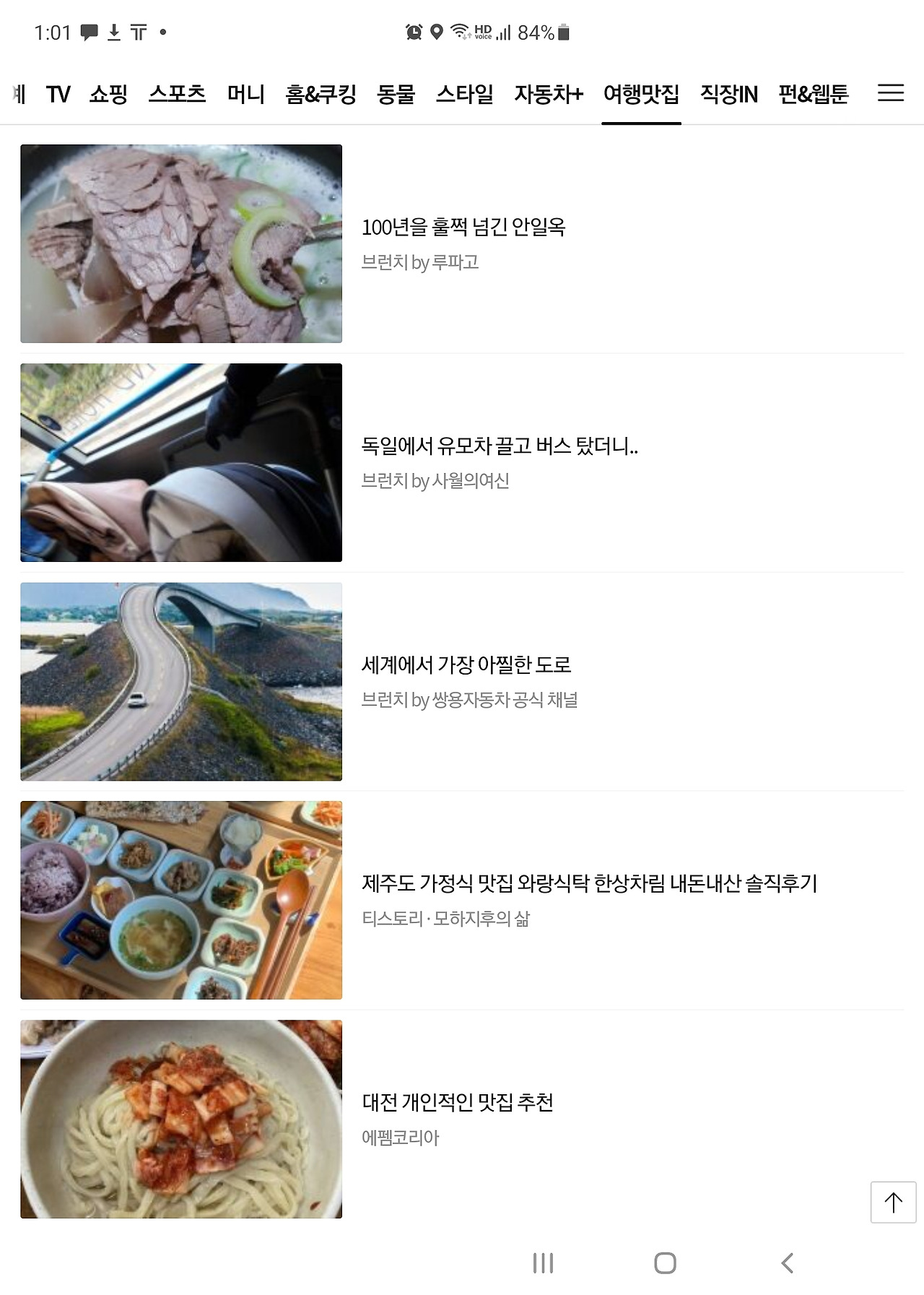Read 독일에서 유모차 끌고 버스 탔더니..
The width and height of the screenshot is (924, 1295).
499,446
